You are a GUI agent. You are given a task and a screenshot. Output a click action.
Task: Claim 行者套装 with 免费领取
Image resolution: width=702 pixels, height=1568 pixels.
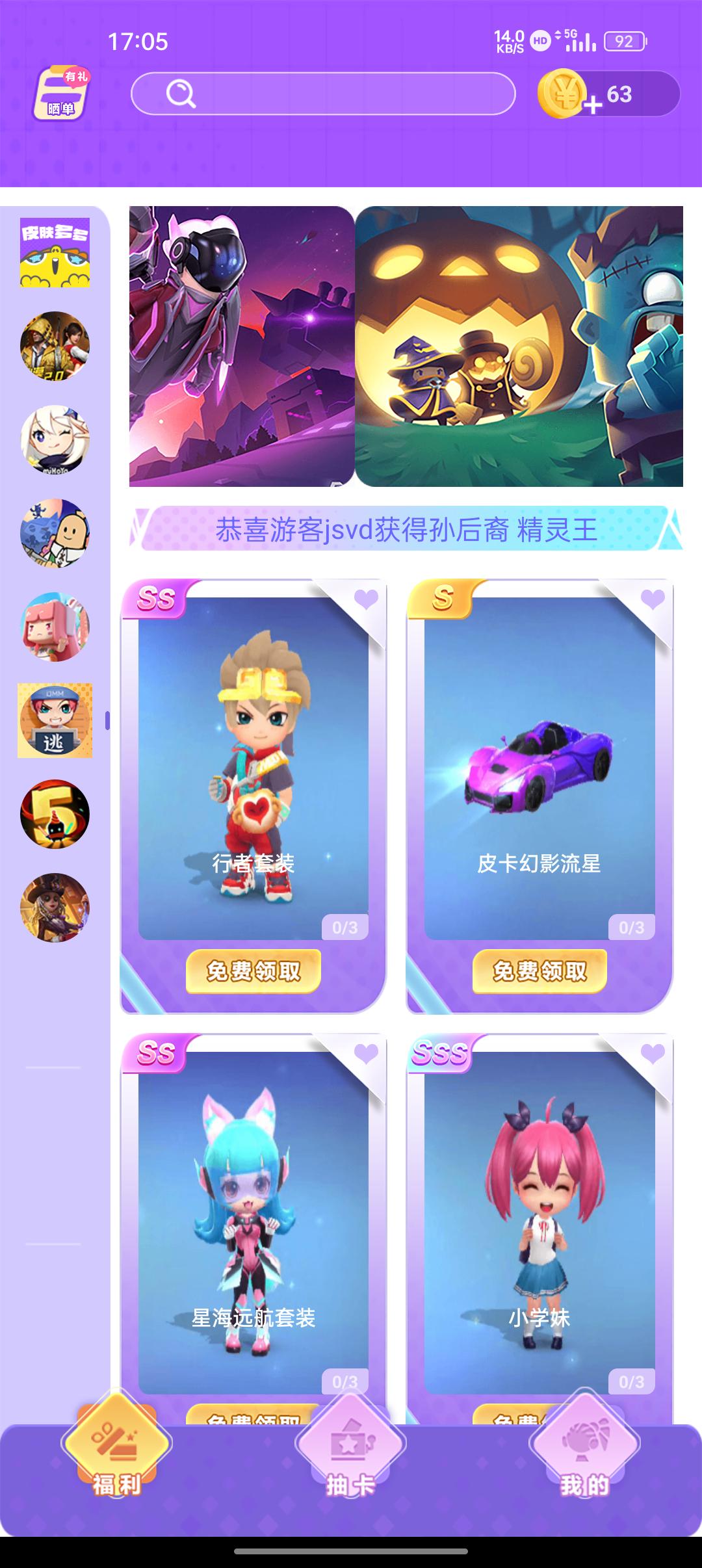coord(253,971)
